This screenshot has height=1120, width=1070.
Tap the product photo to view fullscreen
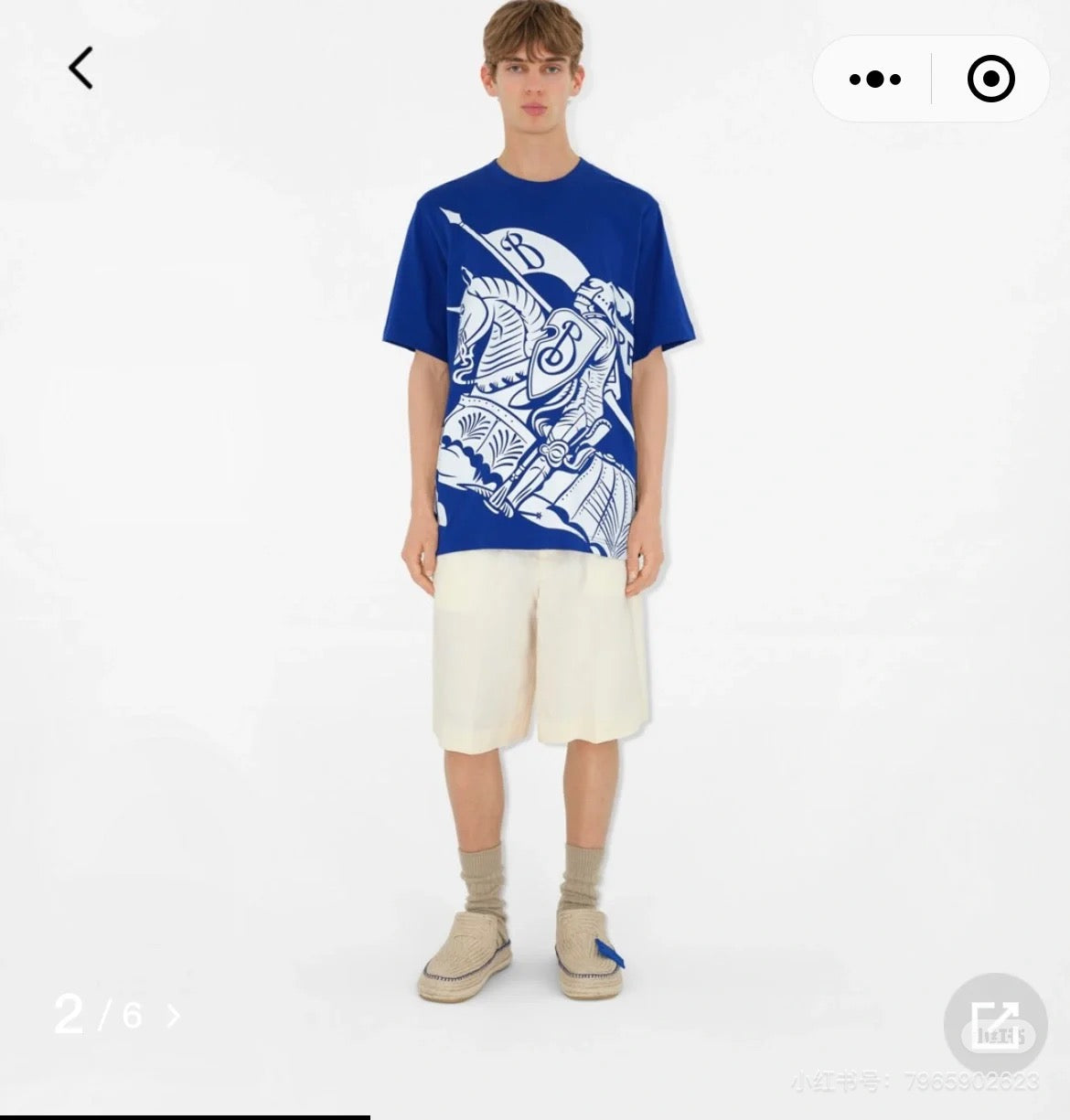click(535, 549)
